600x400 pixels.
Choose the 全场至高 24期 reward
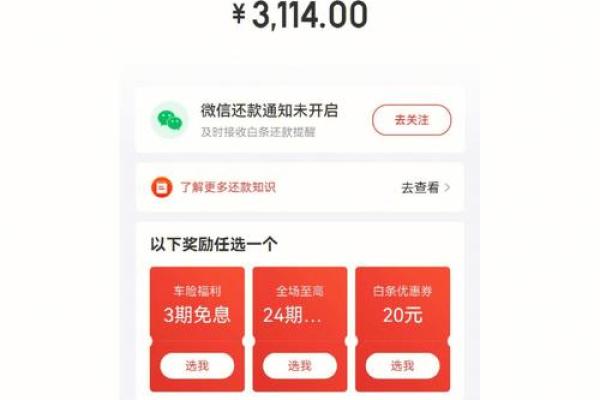click(300, 366)
